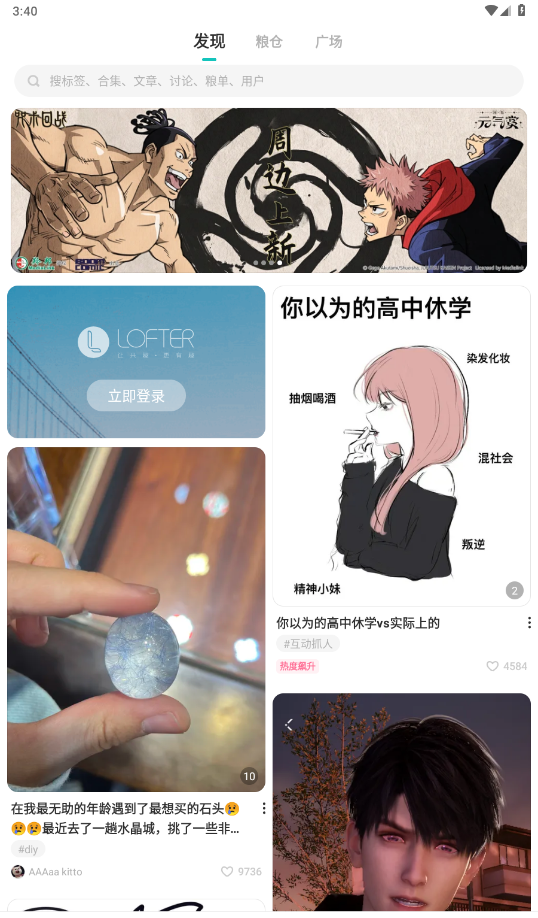Tap the search box for tags and users
The image size is (538, 918).
point(269,81)
